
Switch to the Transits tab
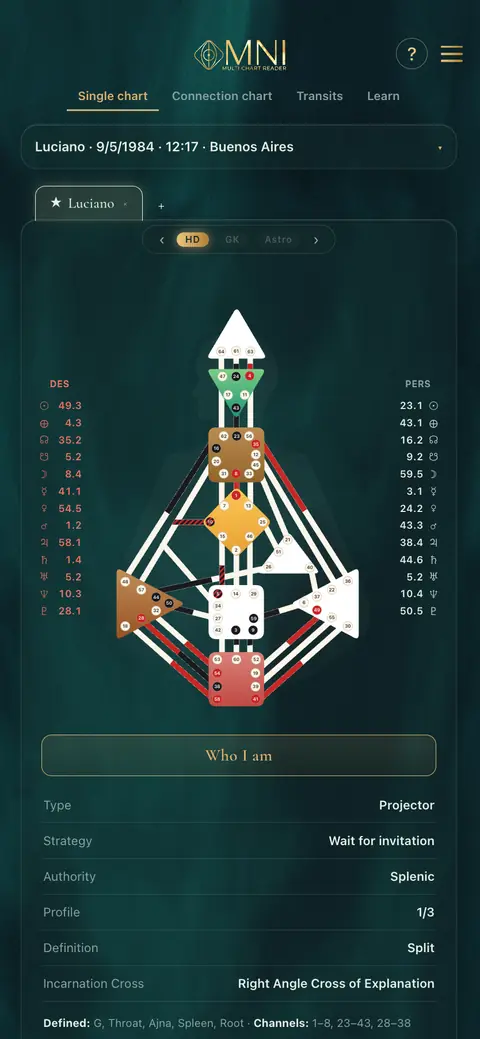tap(320, 96)
